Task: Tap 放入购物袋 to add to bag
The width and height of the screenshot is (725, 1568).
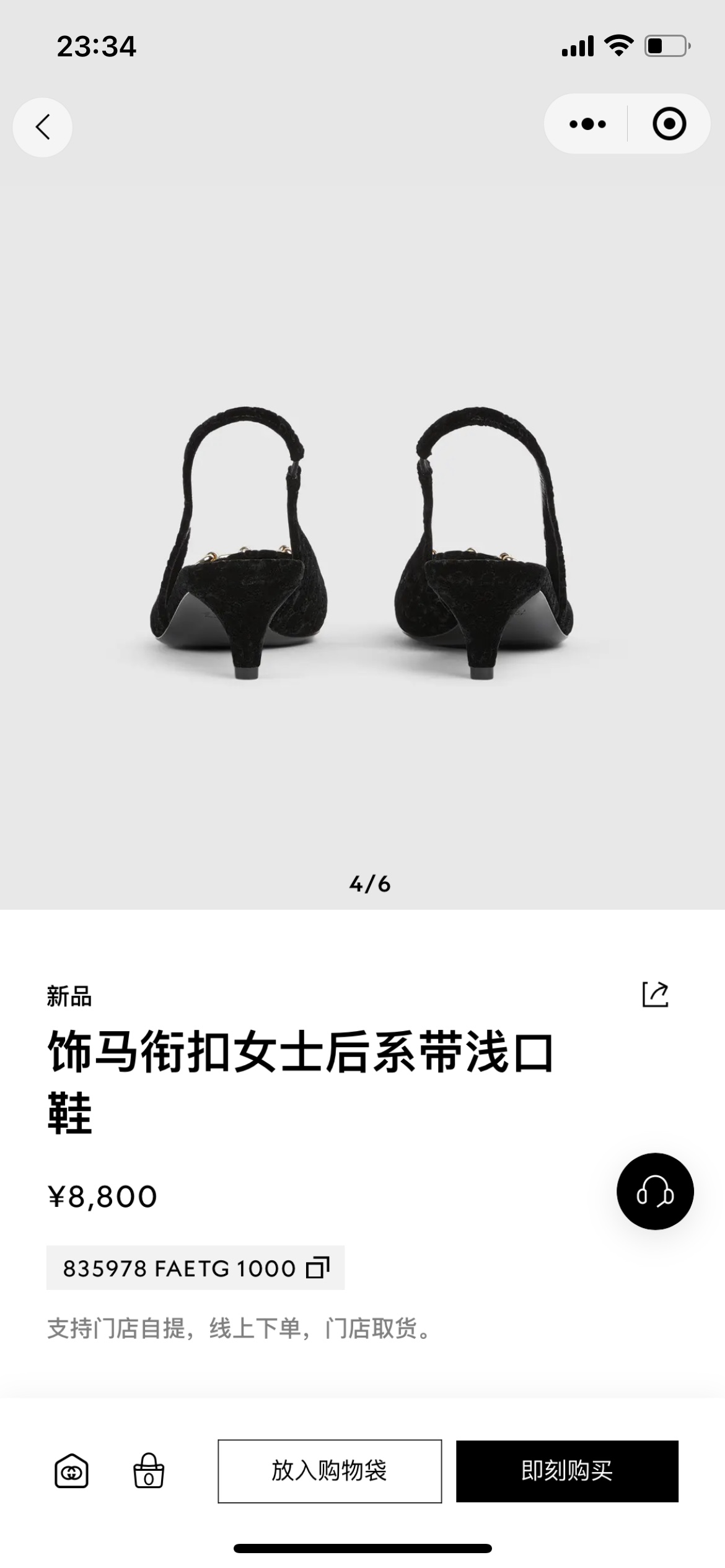Action: pos(330,1471)
